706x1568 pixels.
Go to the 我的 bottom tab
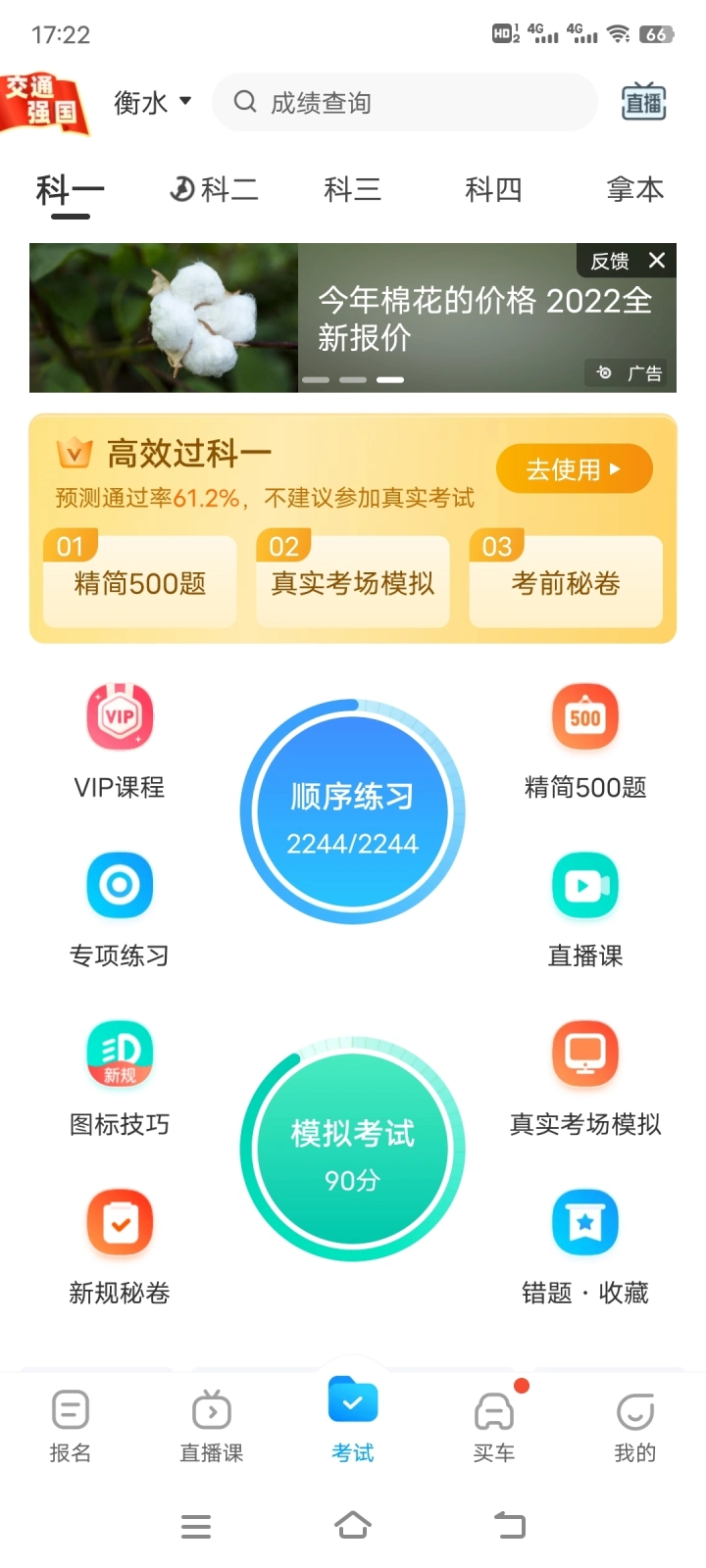coord(635,1426)
